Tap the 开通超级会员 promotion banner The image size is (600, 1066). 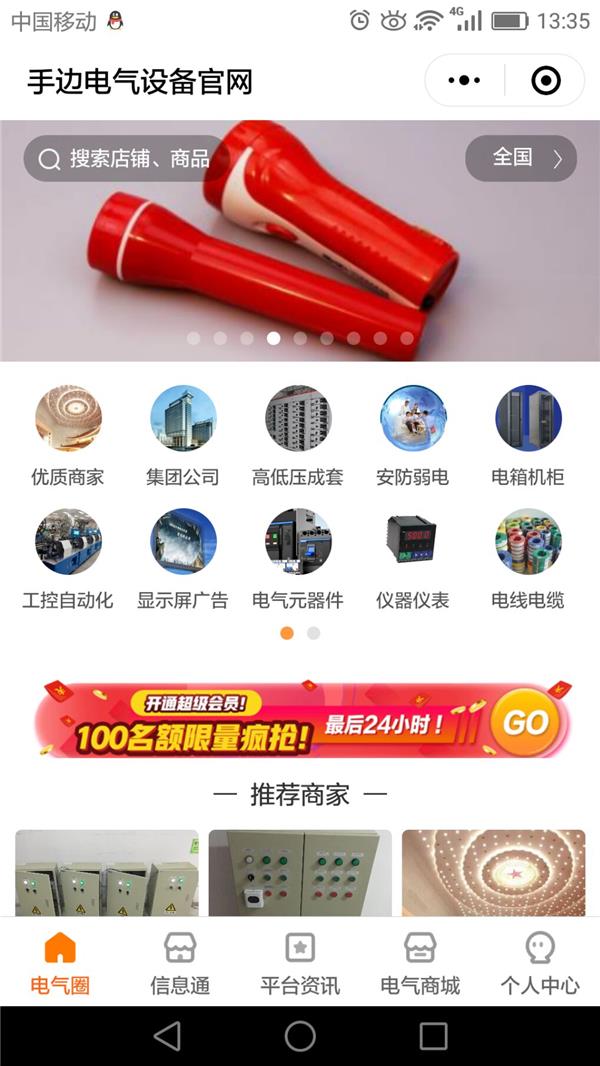tap(300, 720)
